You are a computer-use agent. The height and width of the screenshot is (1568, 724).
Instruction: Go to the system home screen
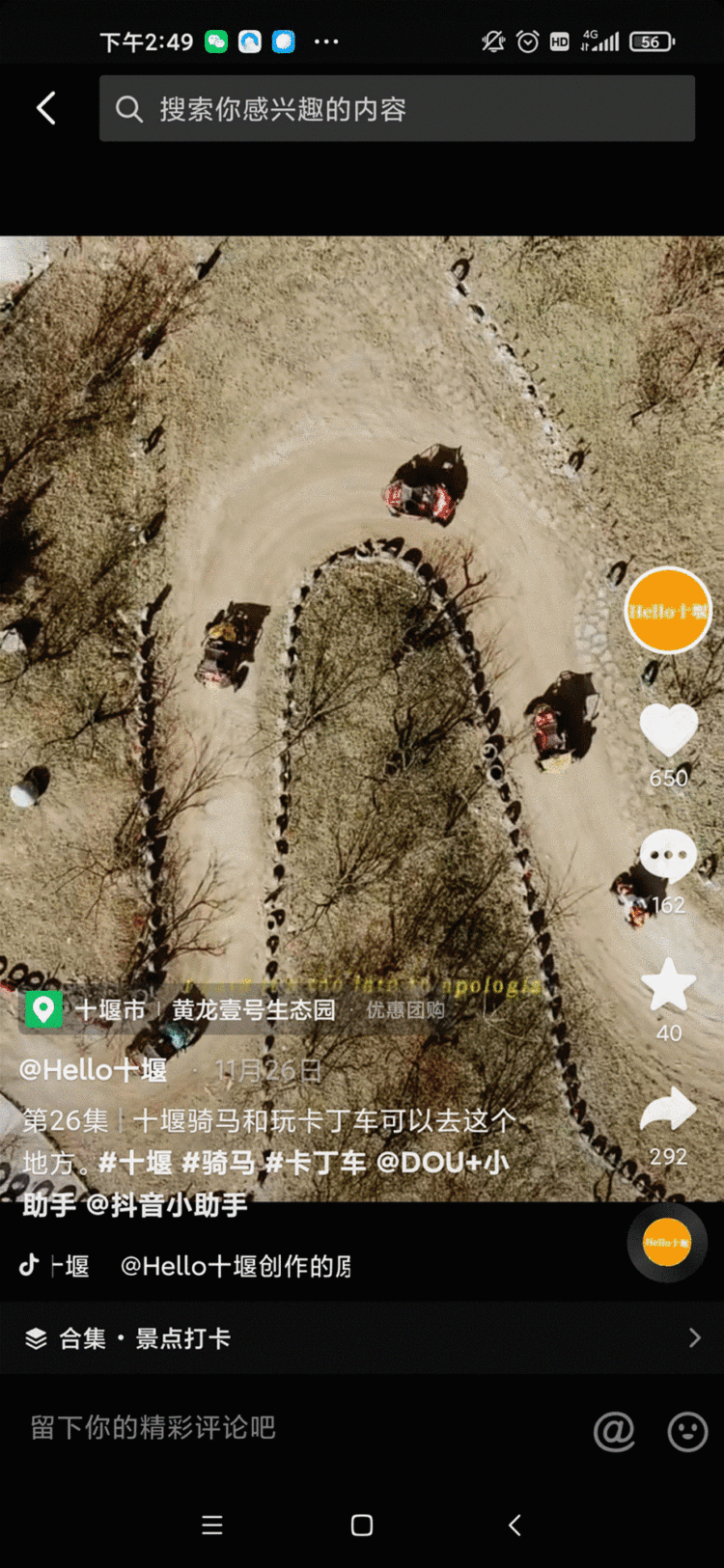tap(362, 1525)
